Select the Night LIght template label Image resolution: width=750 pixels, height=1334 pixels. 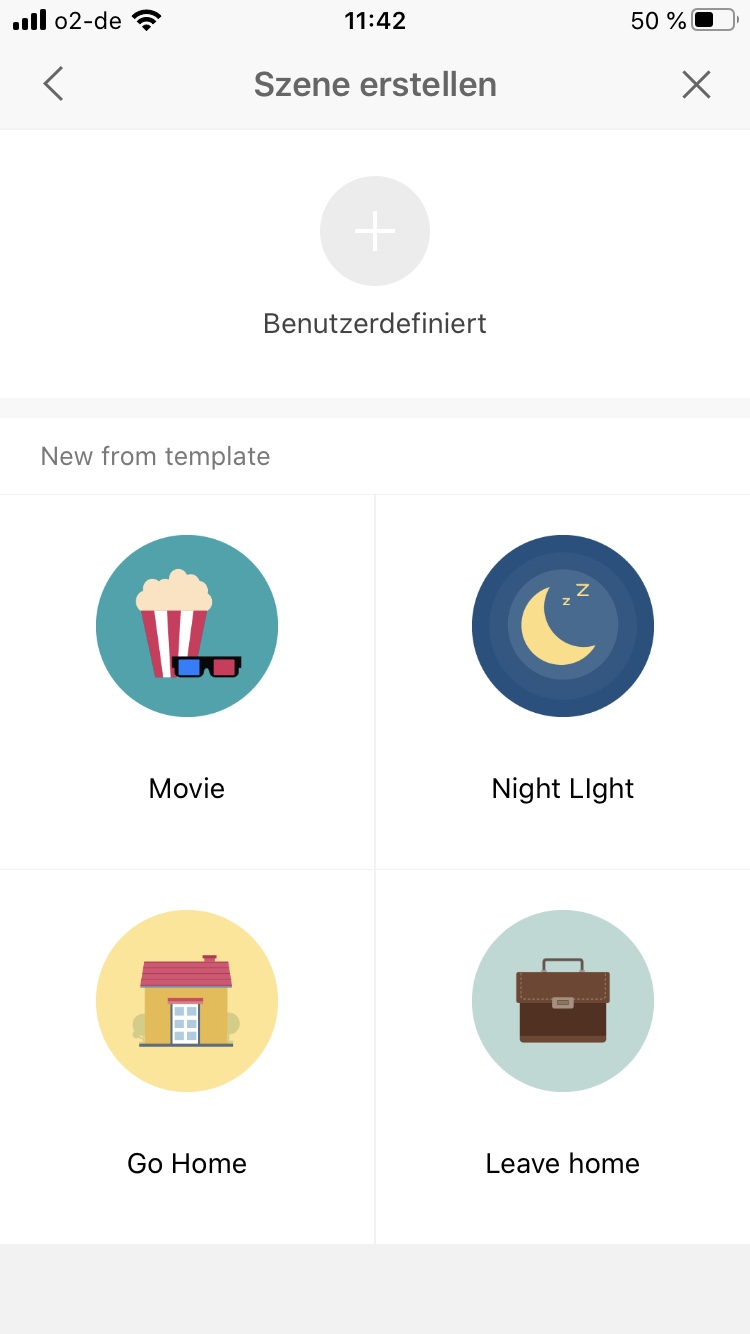click(562, 788)
